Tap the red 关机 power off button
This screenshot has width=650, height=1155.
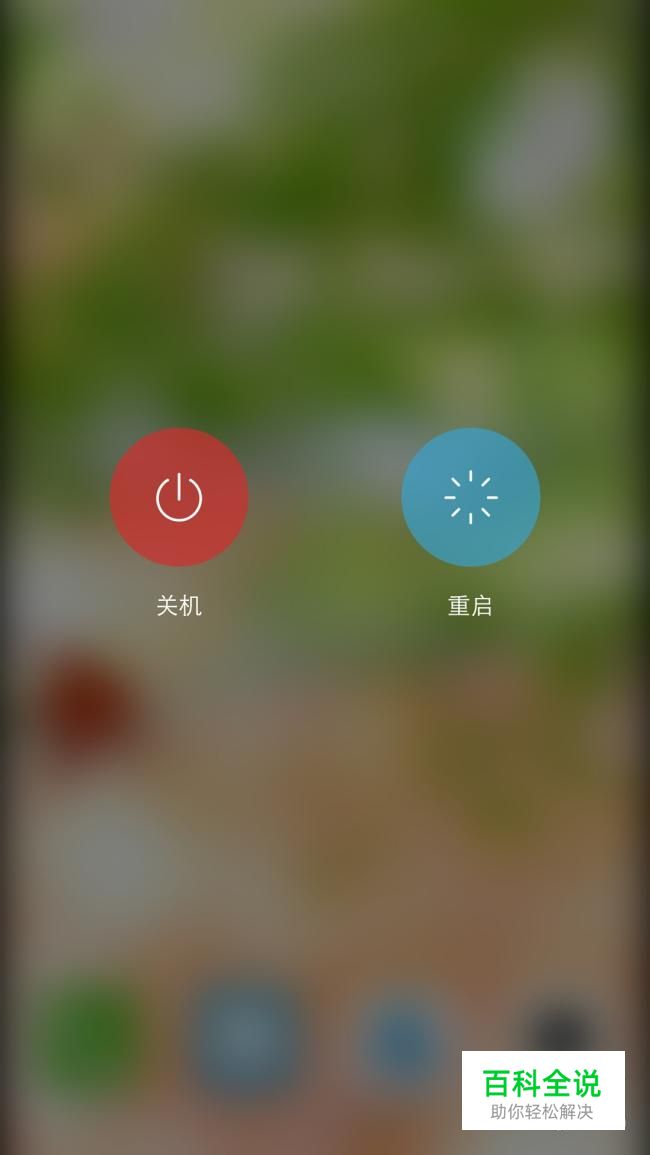179,497
